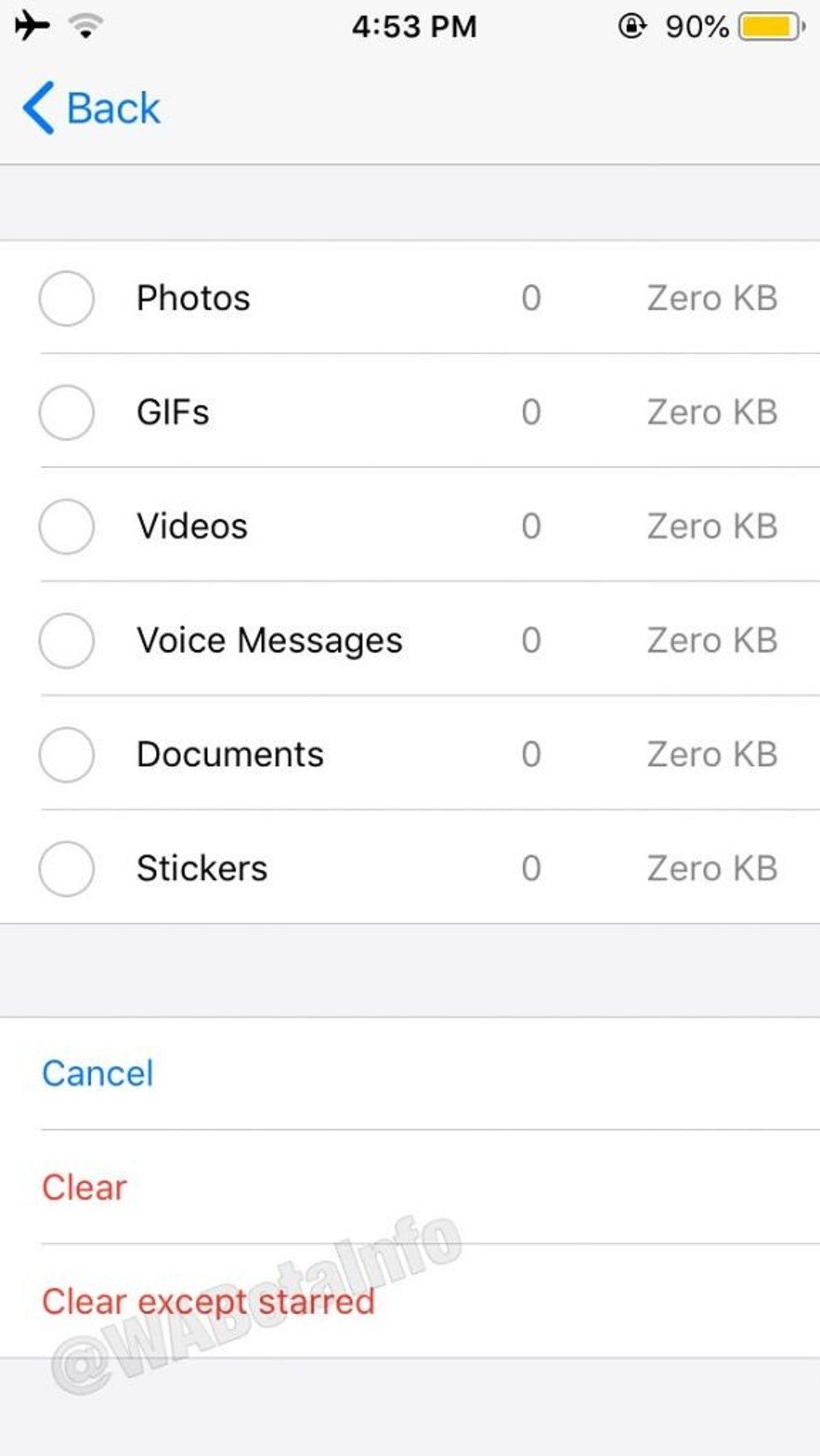Select the GIFs radio button
820x1456 pixels.
coord(66,413)
